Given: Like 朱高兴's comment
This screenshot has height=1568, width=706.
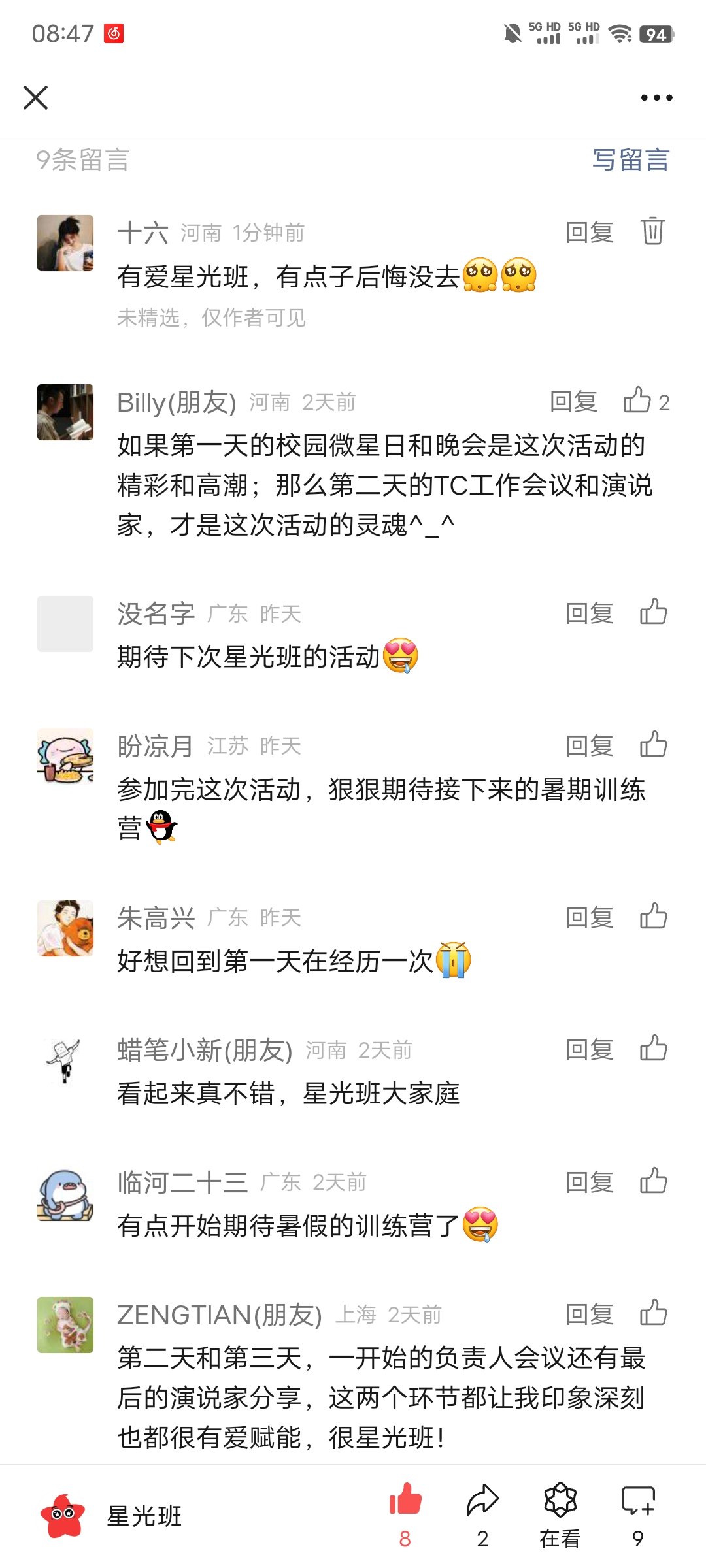Looking at the screenshot, I should pos(653,917).
